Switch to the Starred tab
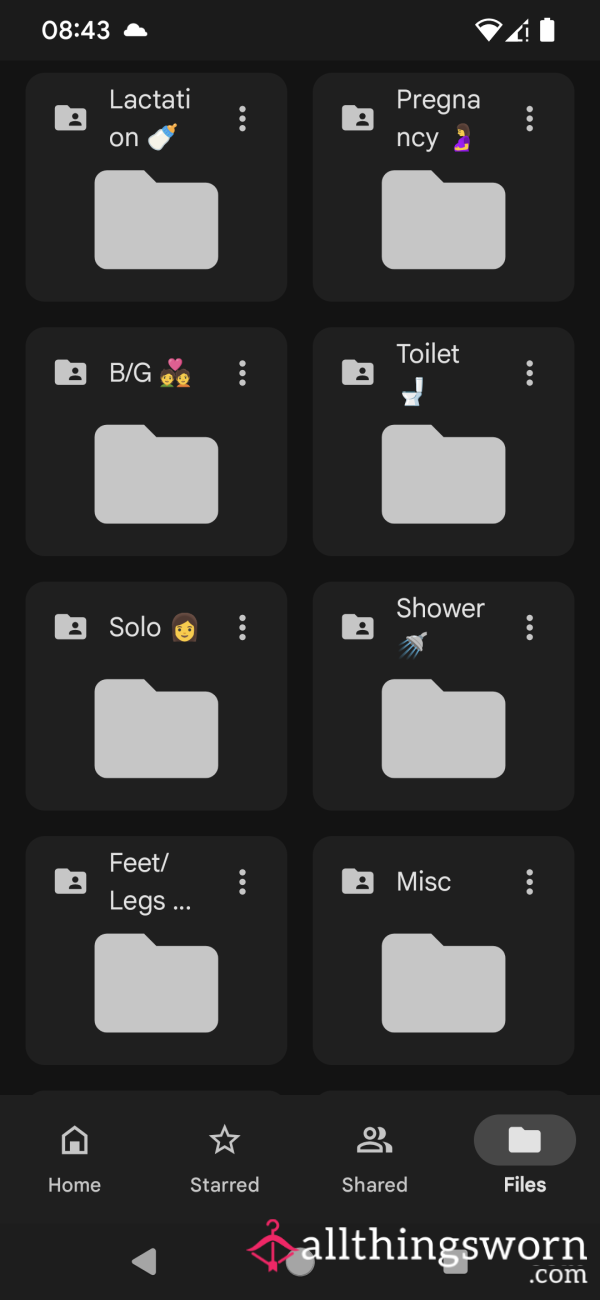This screenshot has height=1300, width=600. [225, 1158]
